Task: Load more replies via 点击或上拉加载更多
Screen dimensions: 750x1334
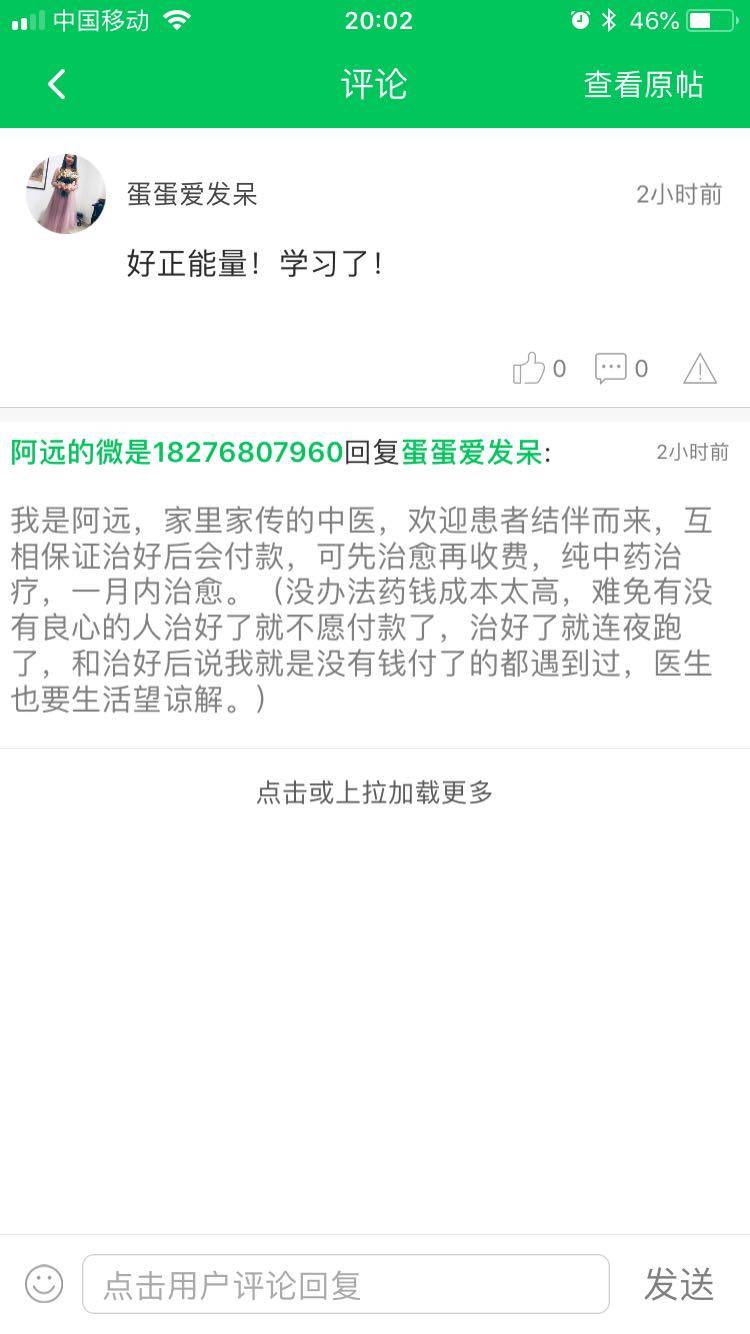Action: (x=375, y=793)
